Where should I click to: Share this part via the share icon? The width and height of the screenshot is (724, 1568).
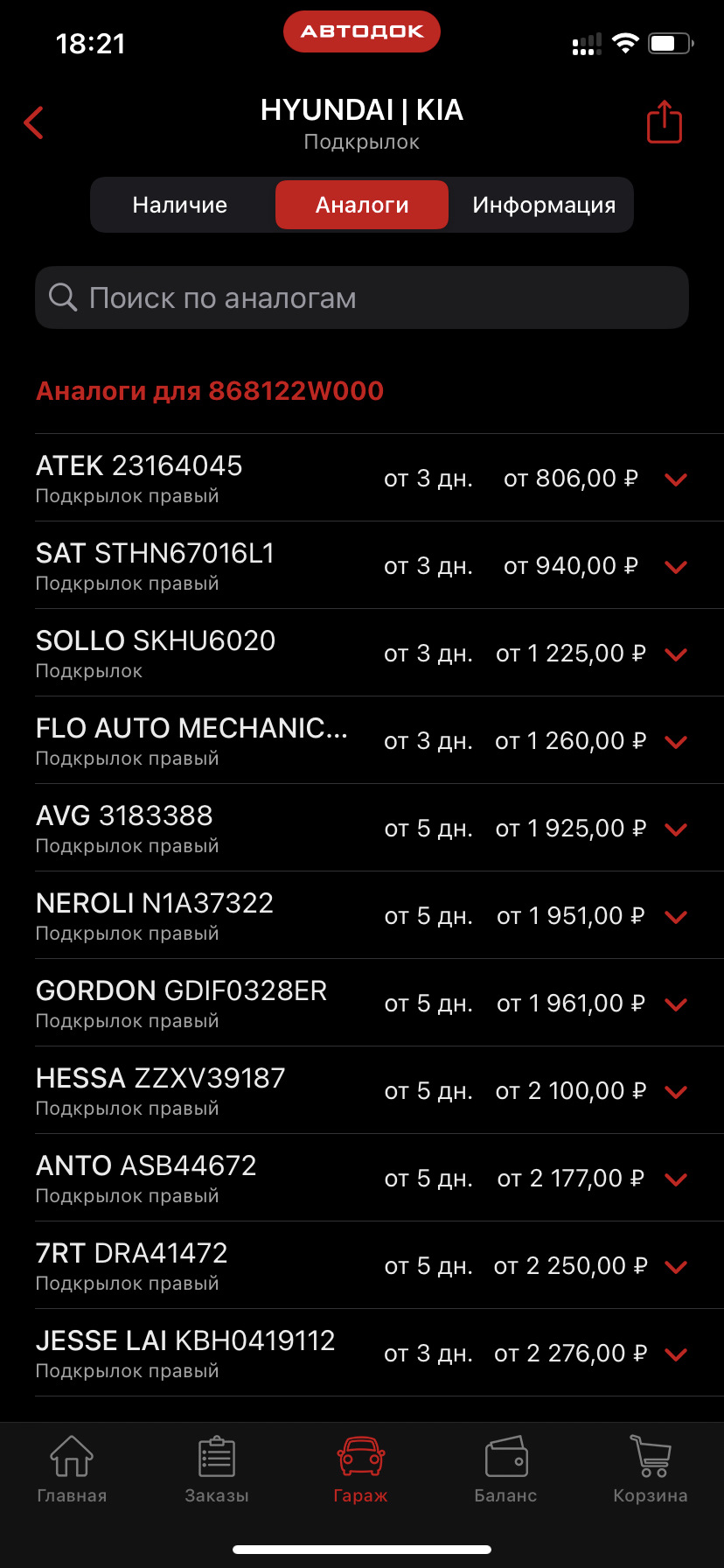tap(664, 122)
